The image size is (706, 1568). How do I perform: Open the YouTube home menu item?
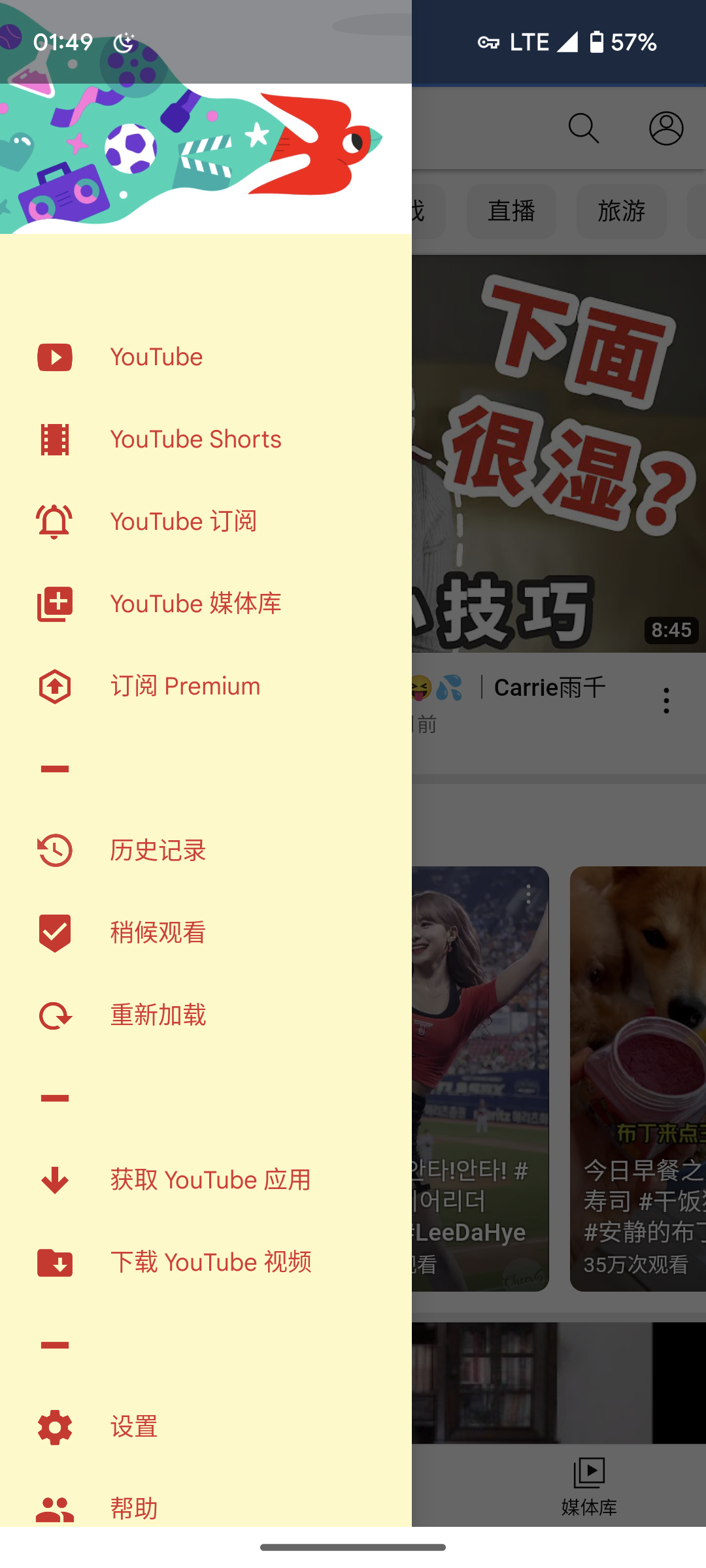point(157,357)
